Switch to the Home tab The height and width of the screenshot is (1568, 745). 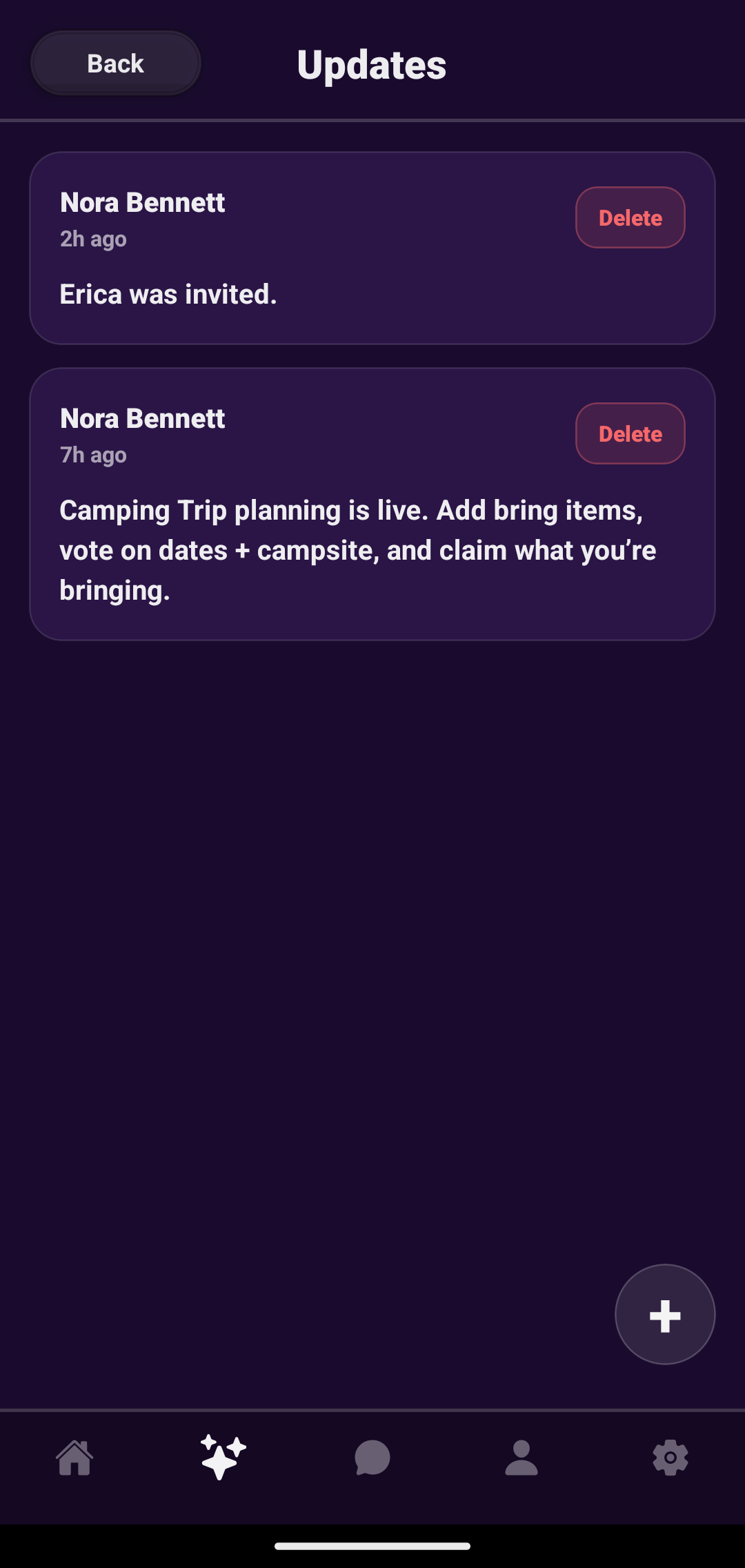pos(74,1458)
